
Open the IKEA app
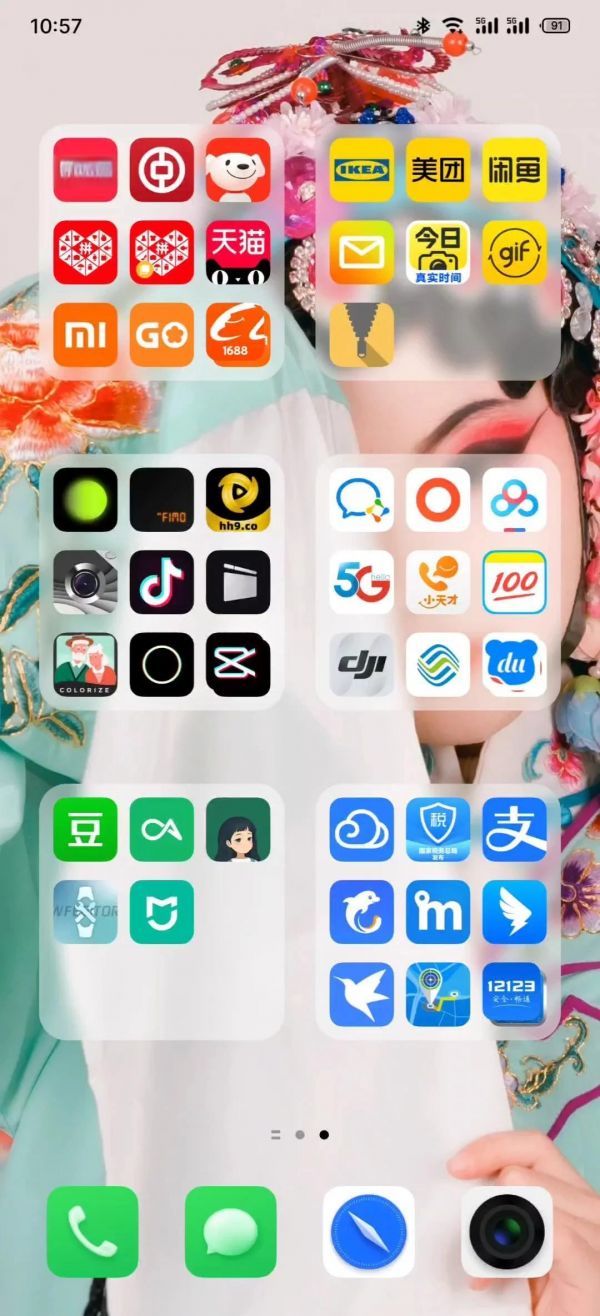point(362,170)
